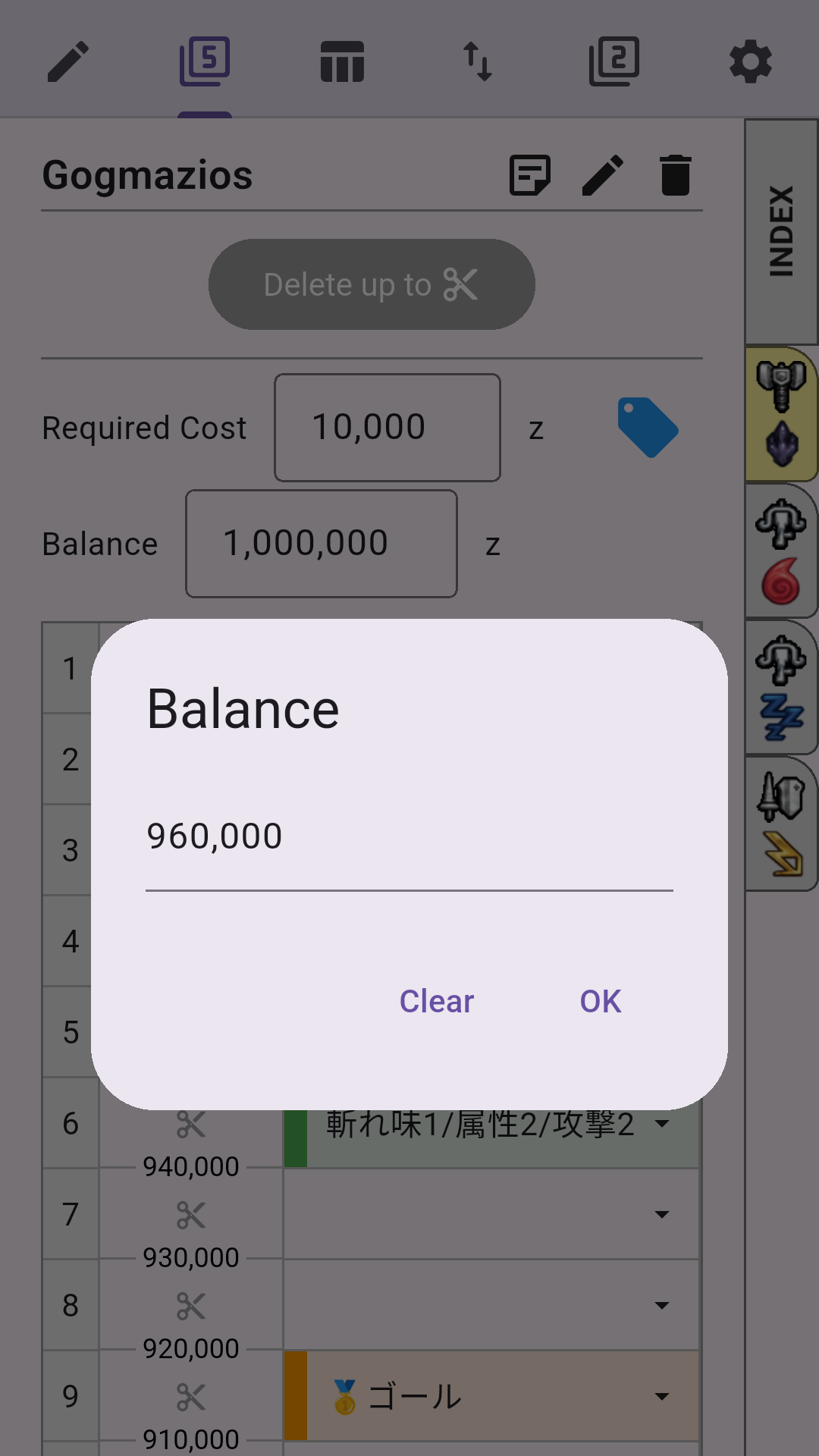819x1456 pixels.
Task: Open the settings gear
Action: pos(751,61)
